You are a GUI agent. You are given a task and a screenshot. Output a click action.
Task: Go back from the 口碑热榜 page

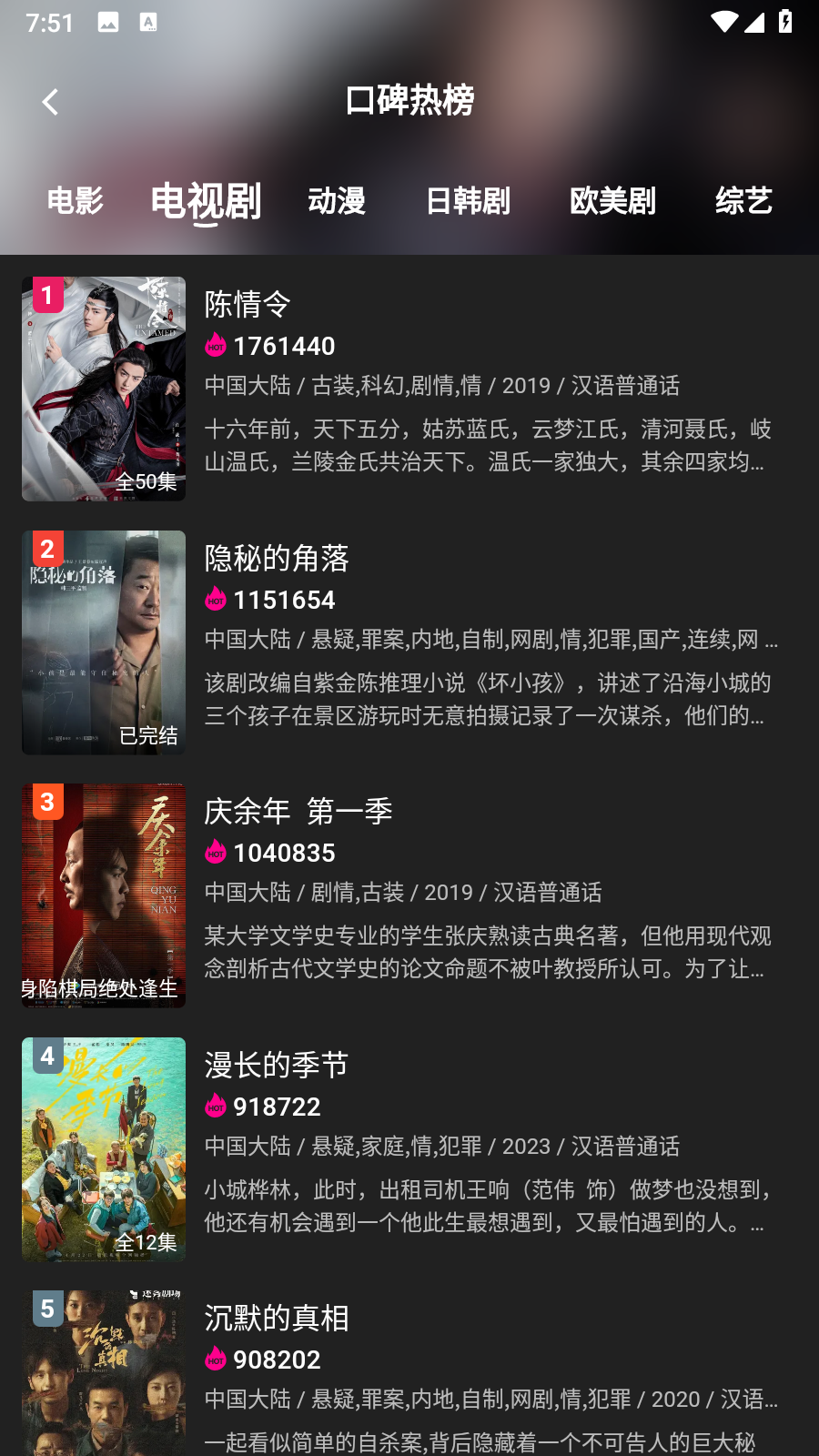pyautogui.click(x=50, y=101)
